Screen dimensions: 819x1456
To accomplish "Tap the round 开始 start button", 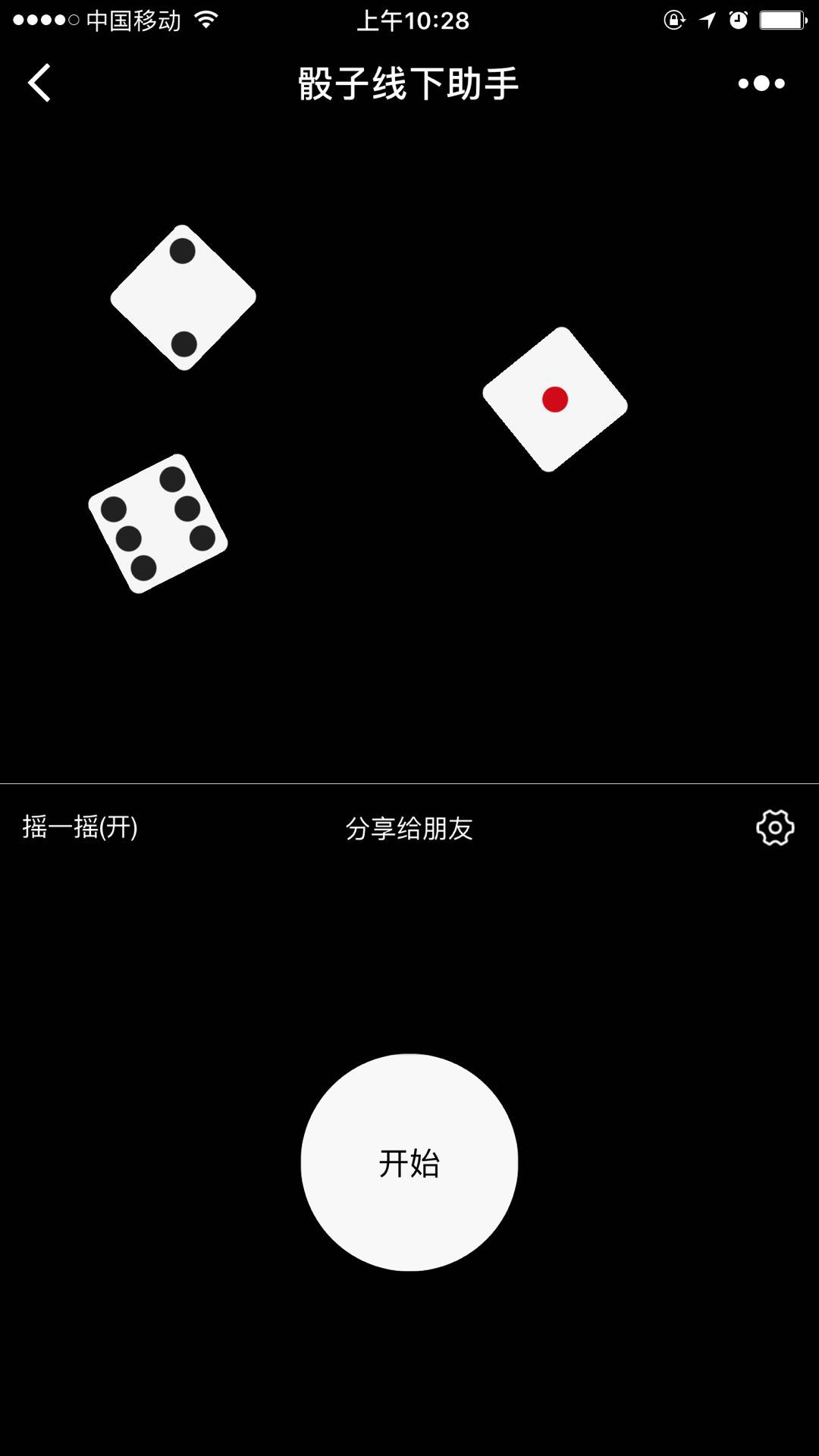I will 409,1162.
